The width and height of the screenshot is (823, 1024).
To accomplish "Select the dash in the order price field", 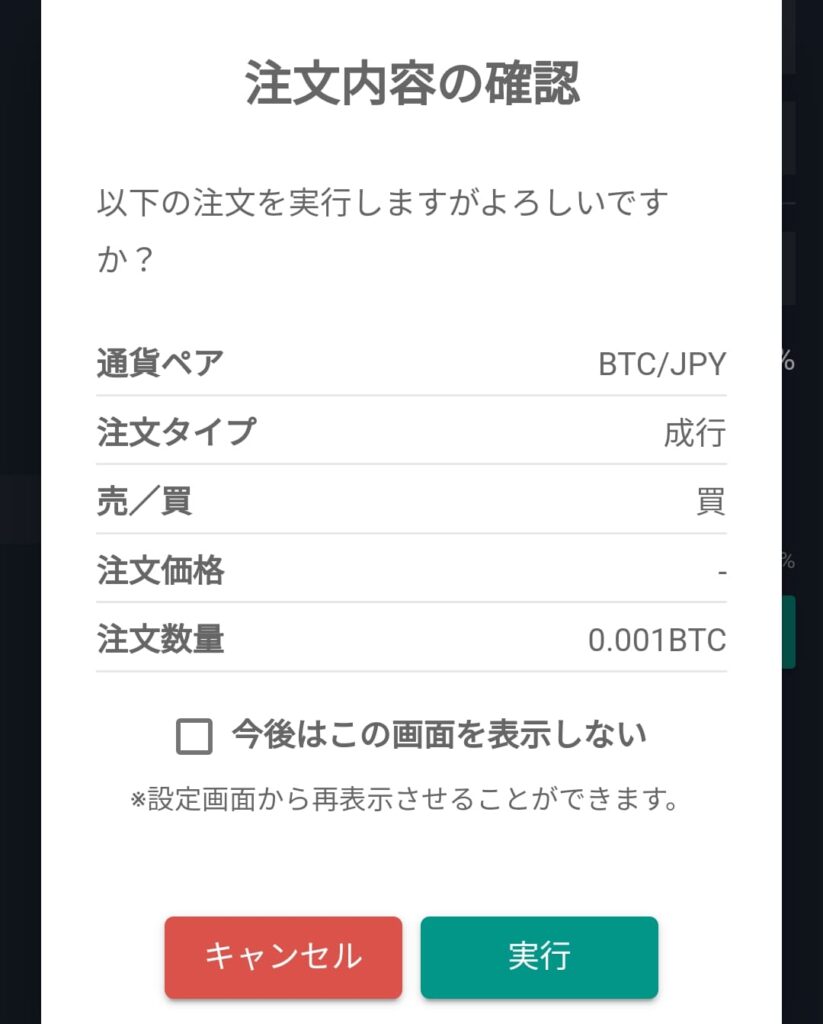I will tap(722, 572).
